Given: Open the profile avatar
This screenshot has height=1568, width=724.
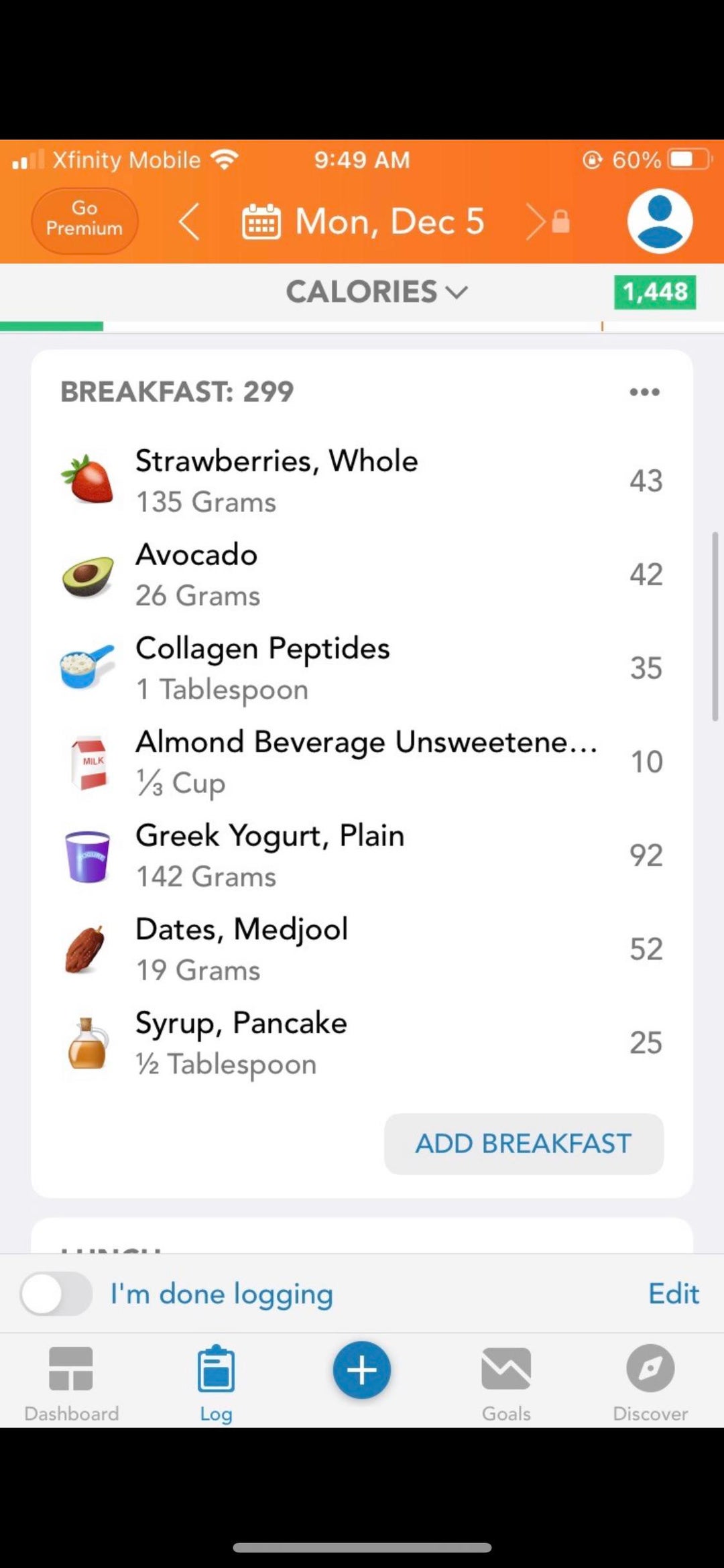Looking at the screenshot, I should 660,221.
